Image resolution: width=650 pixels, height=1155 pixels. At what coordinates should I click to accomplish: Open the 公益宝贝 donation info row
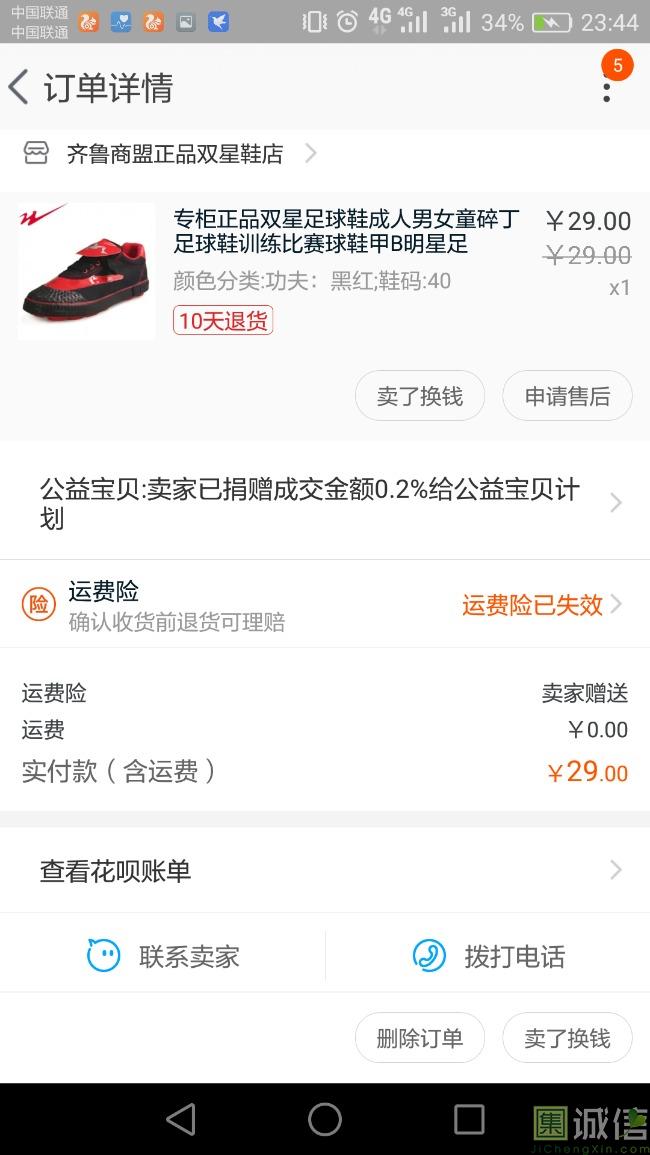[x=325, y=503]
